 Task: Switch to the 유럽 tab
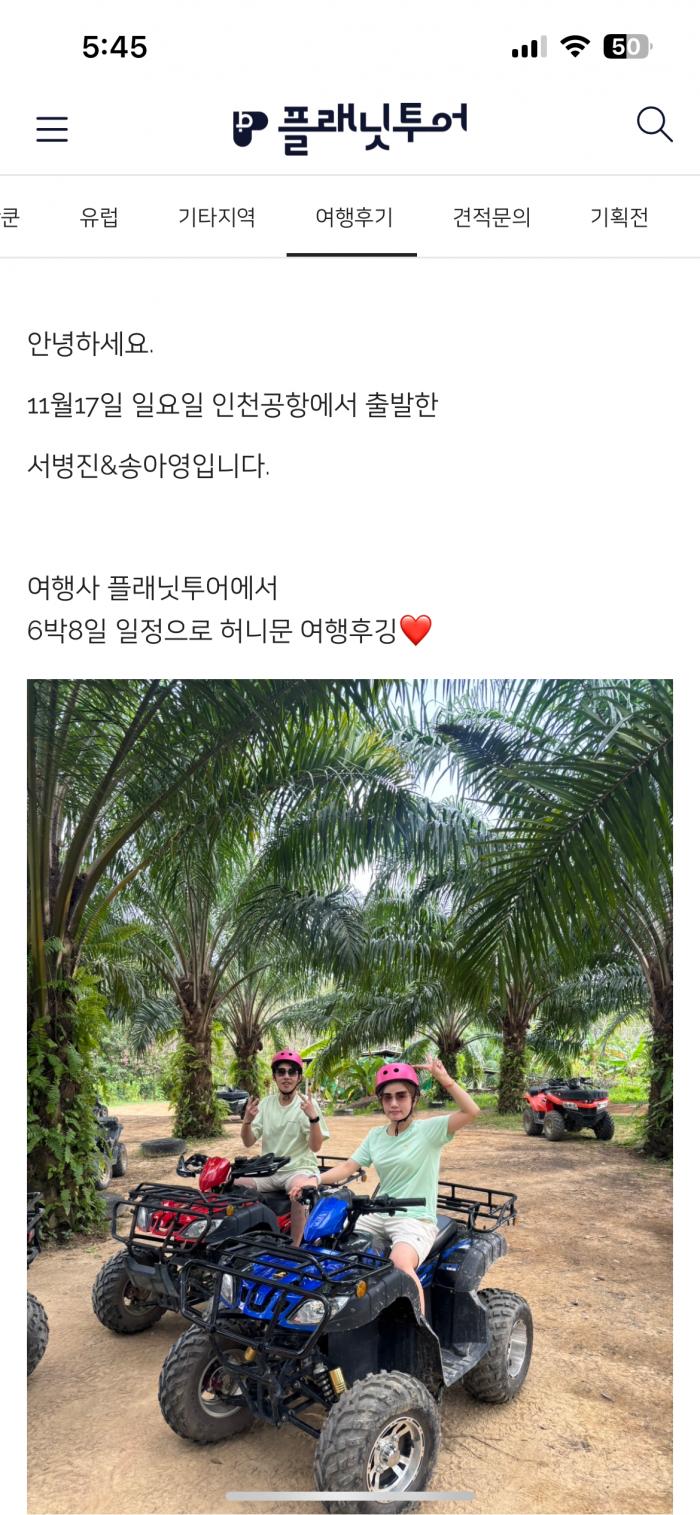99,217
